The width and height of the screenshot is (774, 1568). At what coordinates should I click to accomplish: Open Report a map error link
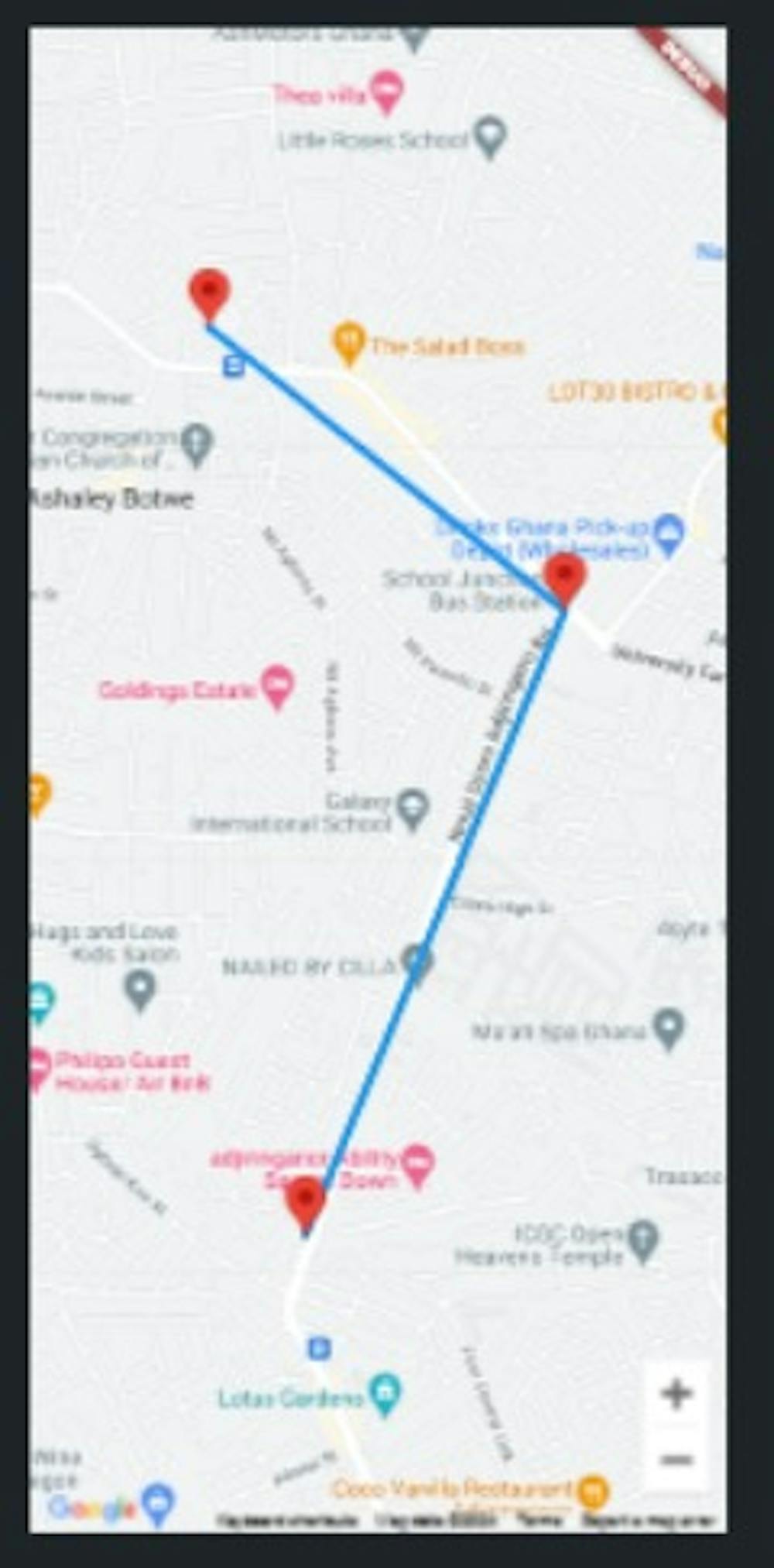point(649,1521)
